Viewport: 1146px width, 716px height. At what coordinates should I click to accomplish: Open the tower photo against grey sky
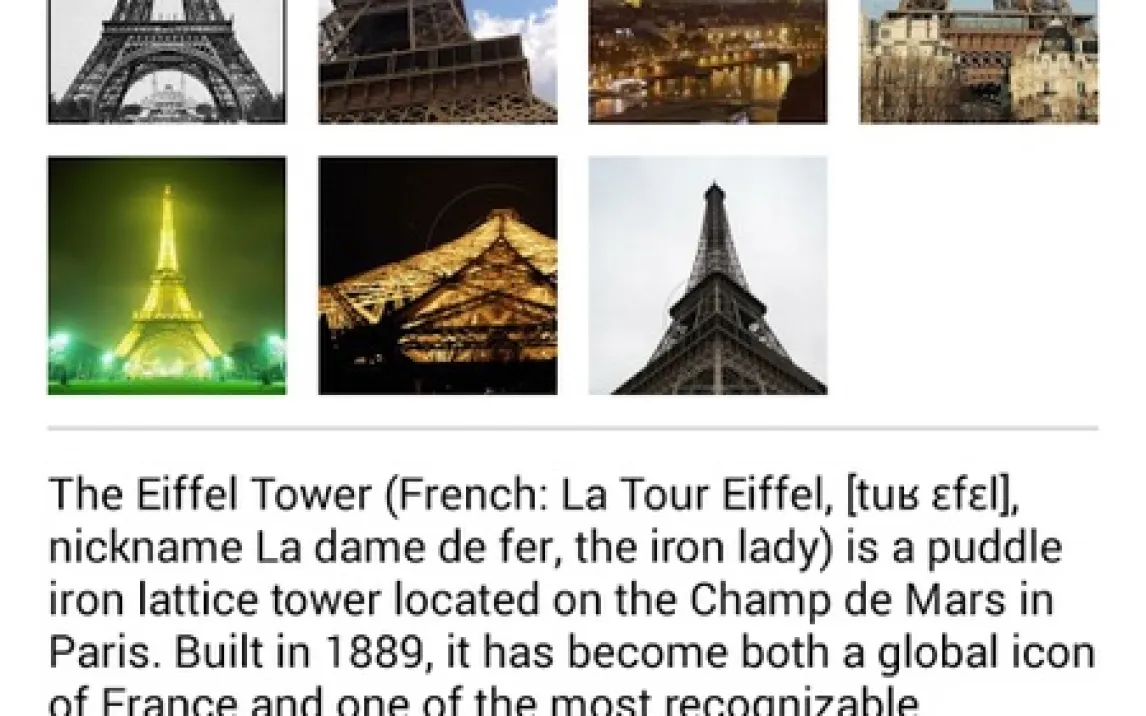click(708, 275)
